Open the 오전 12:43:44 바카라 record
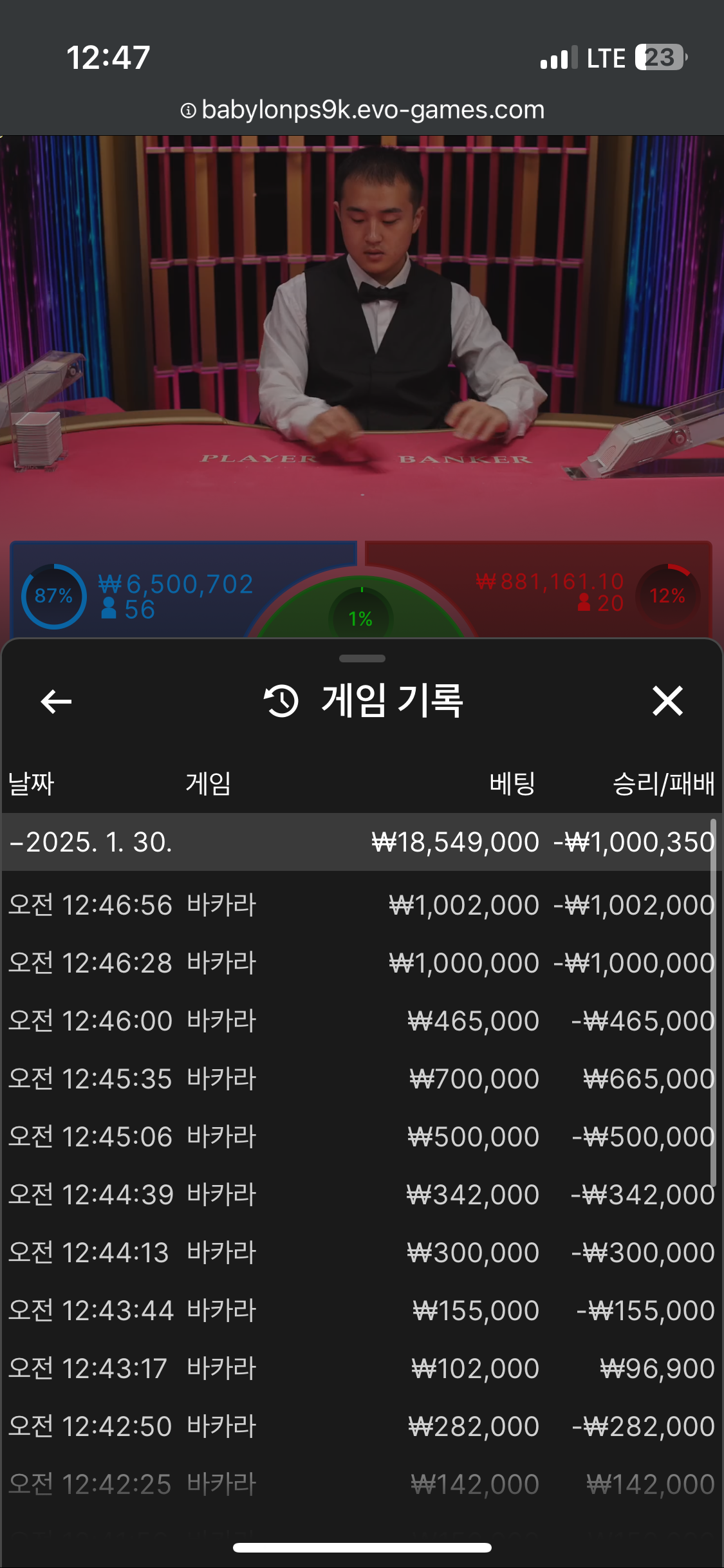 (360, 1311)
